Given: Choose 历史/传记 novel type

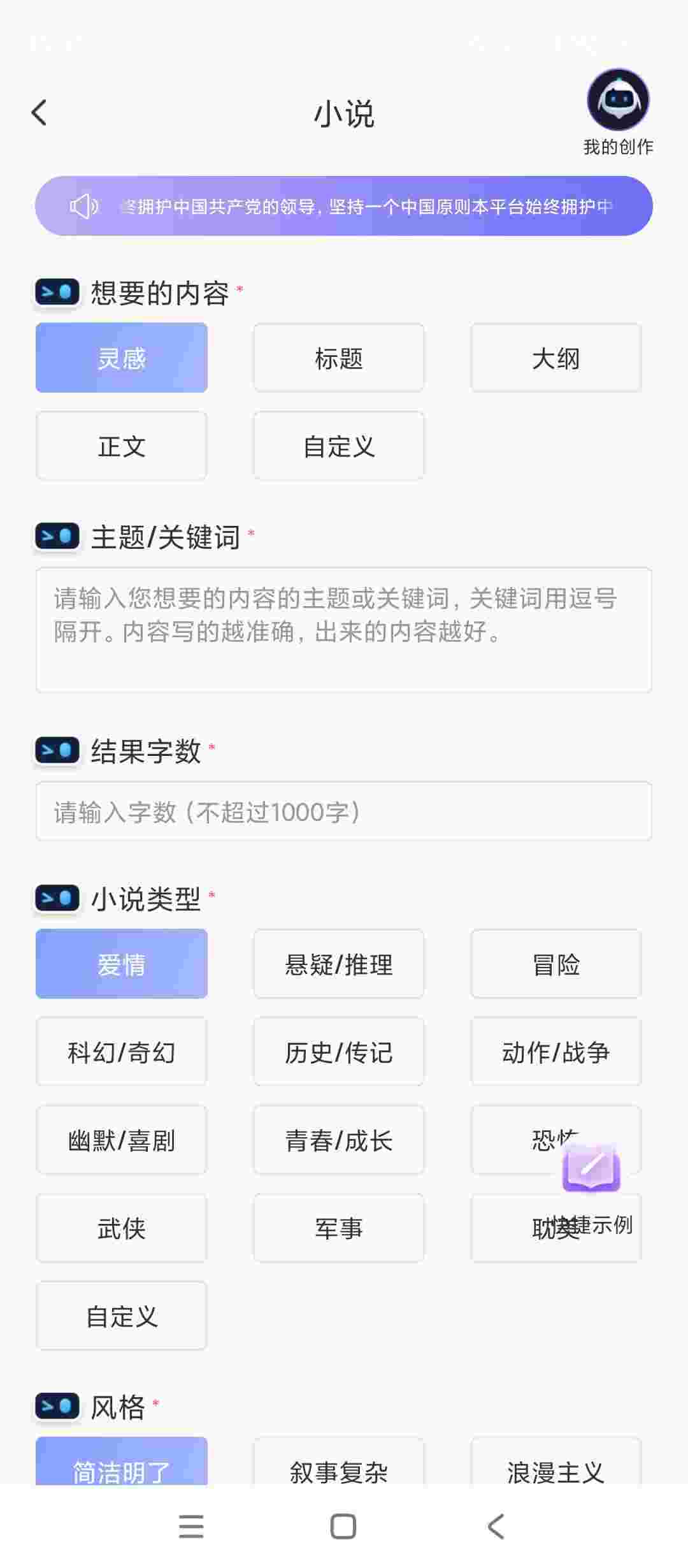Looking at the screenshot, I should [338, 1052].
